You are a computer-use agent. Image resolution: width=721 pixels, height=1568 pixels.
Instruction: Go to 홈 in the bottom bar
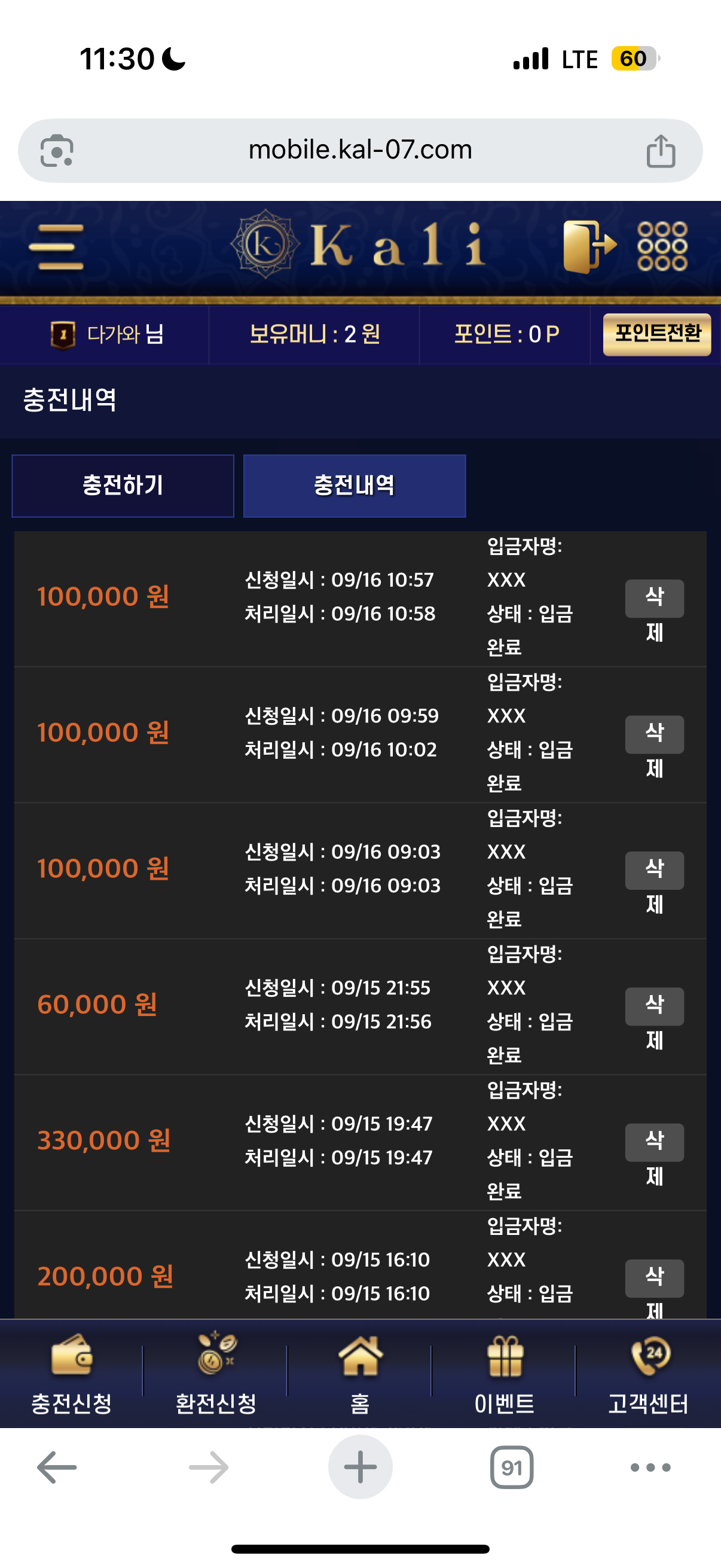tap(360, 1374)
